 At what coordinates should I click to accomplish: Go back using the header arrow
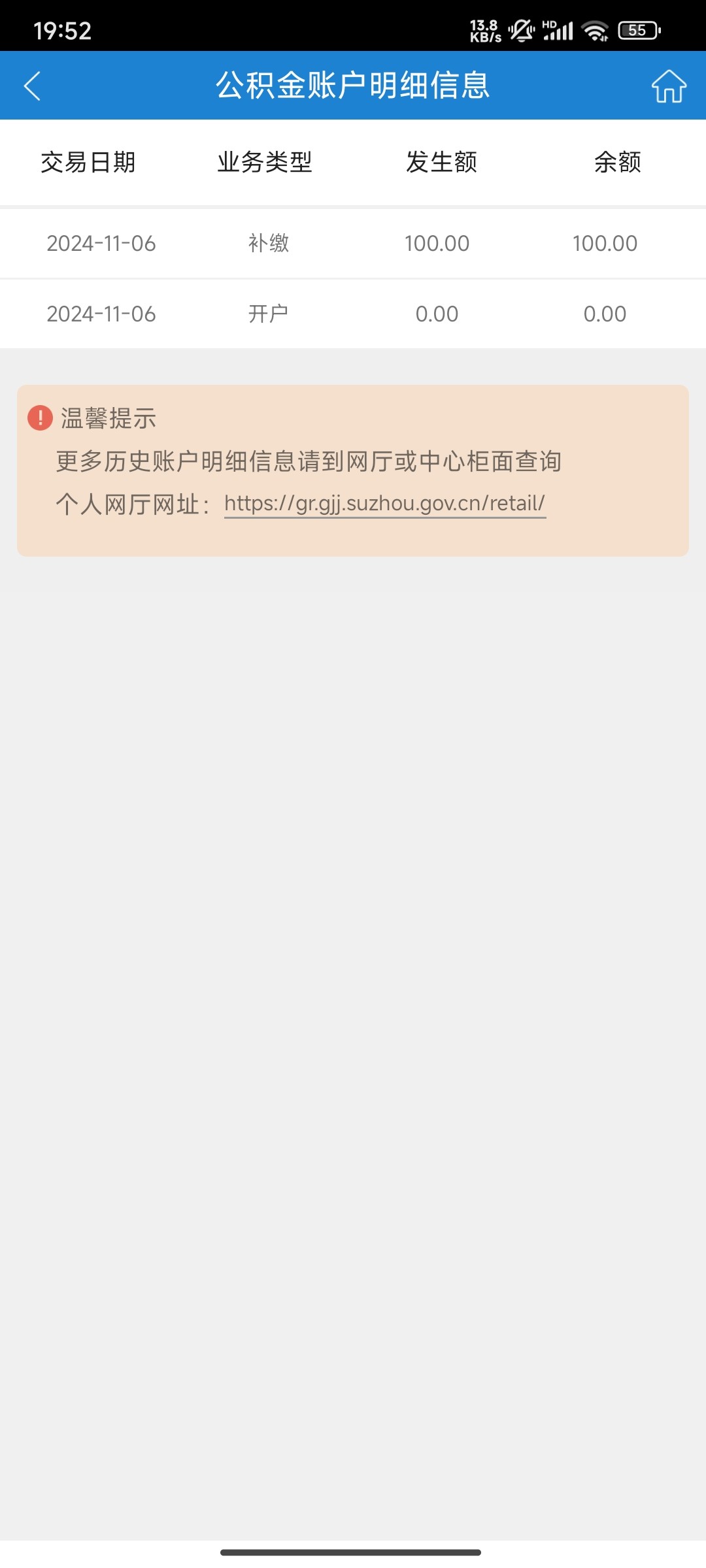(x=32, y=86)
